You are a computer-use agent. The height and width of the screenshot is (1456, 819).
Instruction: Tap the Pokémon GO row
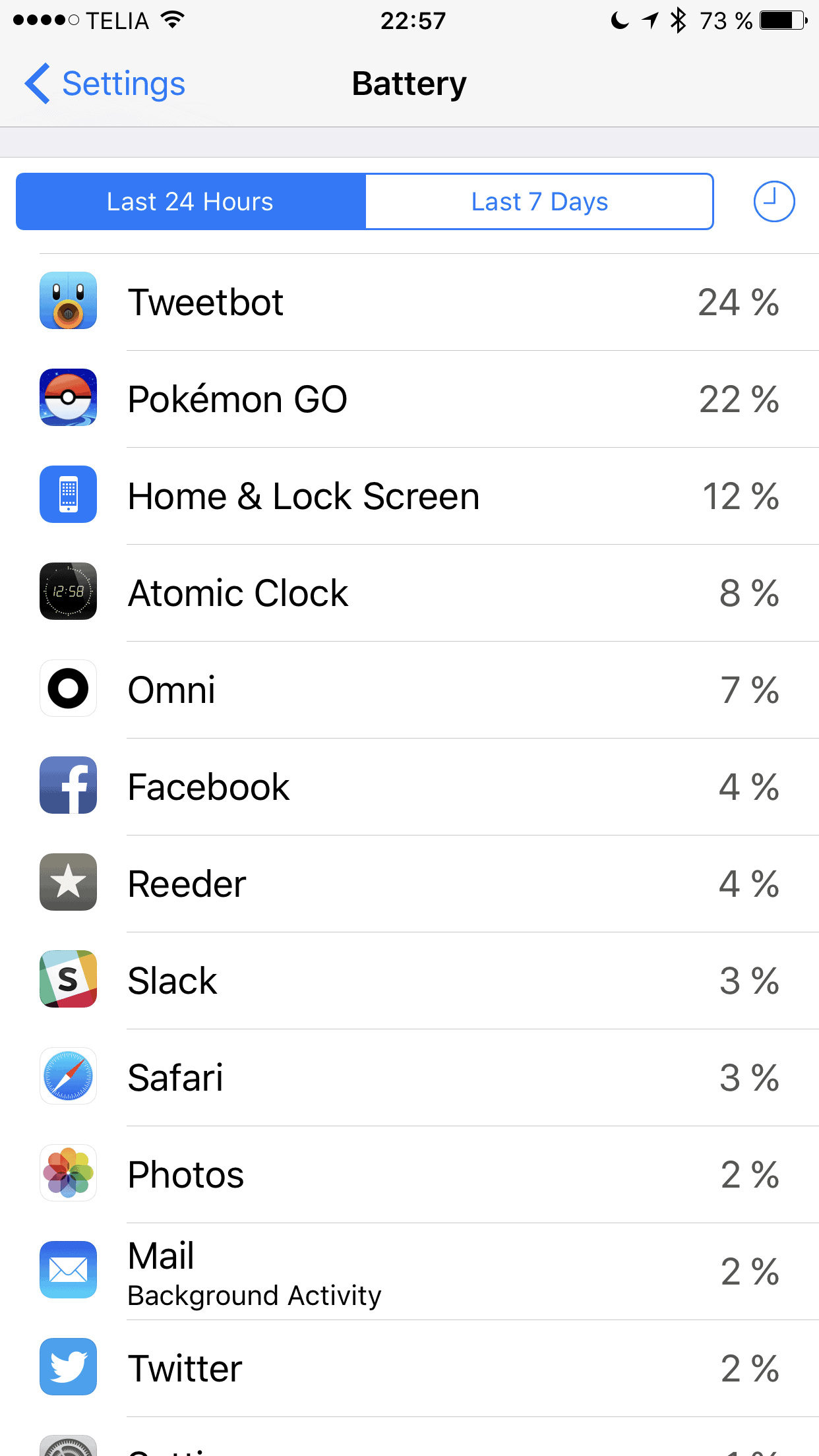(409, 399)
